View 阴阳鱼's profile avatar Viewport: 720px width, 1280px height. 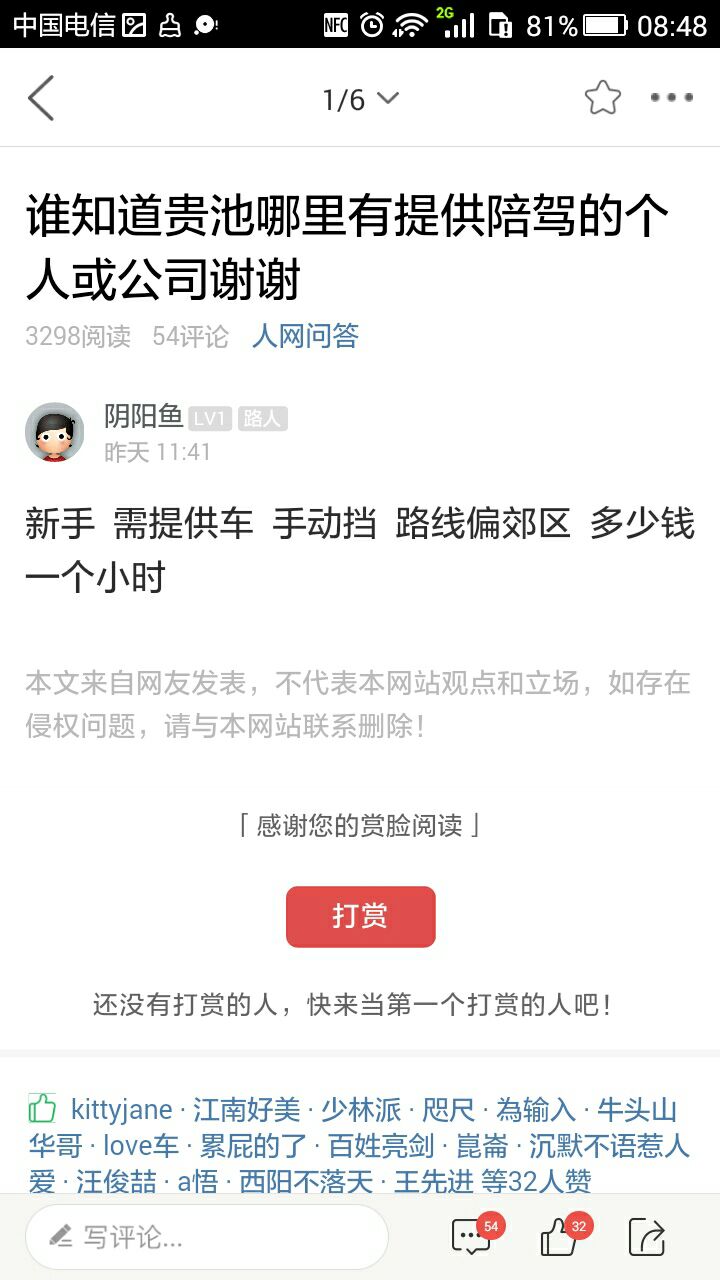[54, 432]
